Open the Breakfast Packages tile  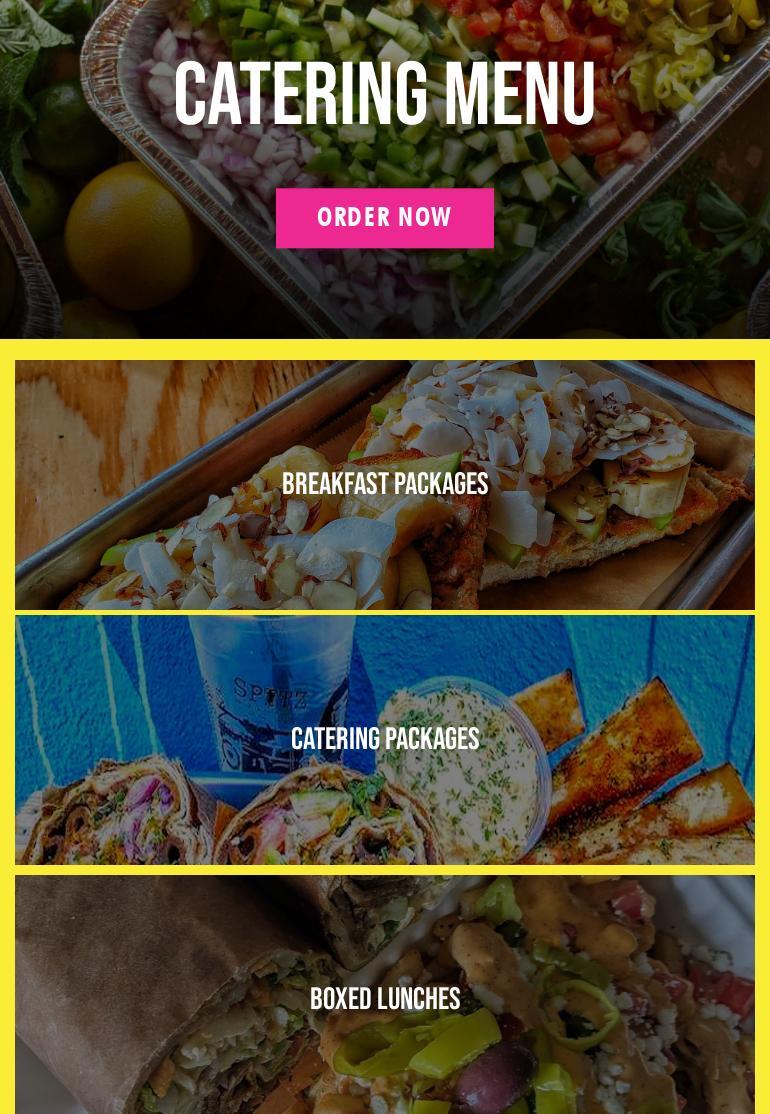click(384, 485)
